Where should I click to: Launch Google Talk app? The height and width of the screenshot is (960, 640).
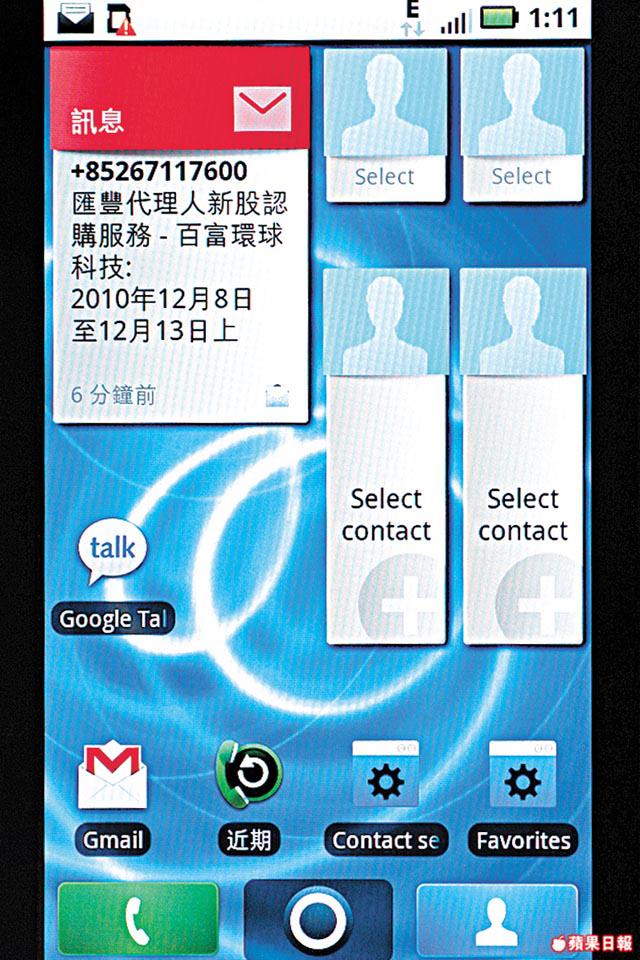pos(112,553)
